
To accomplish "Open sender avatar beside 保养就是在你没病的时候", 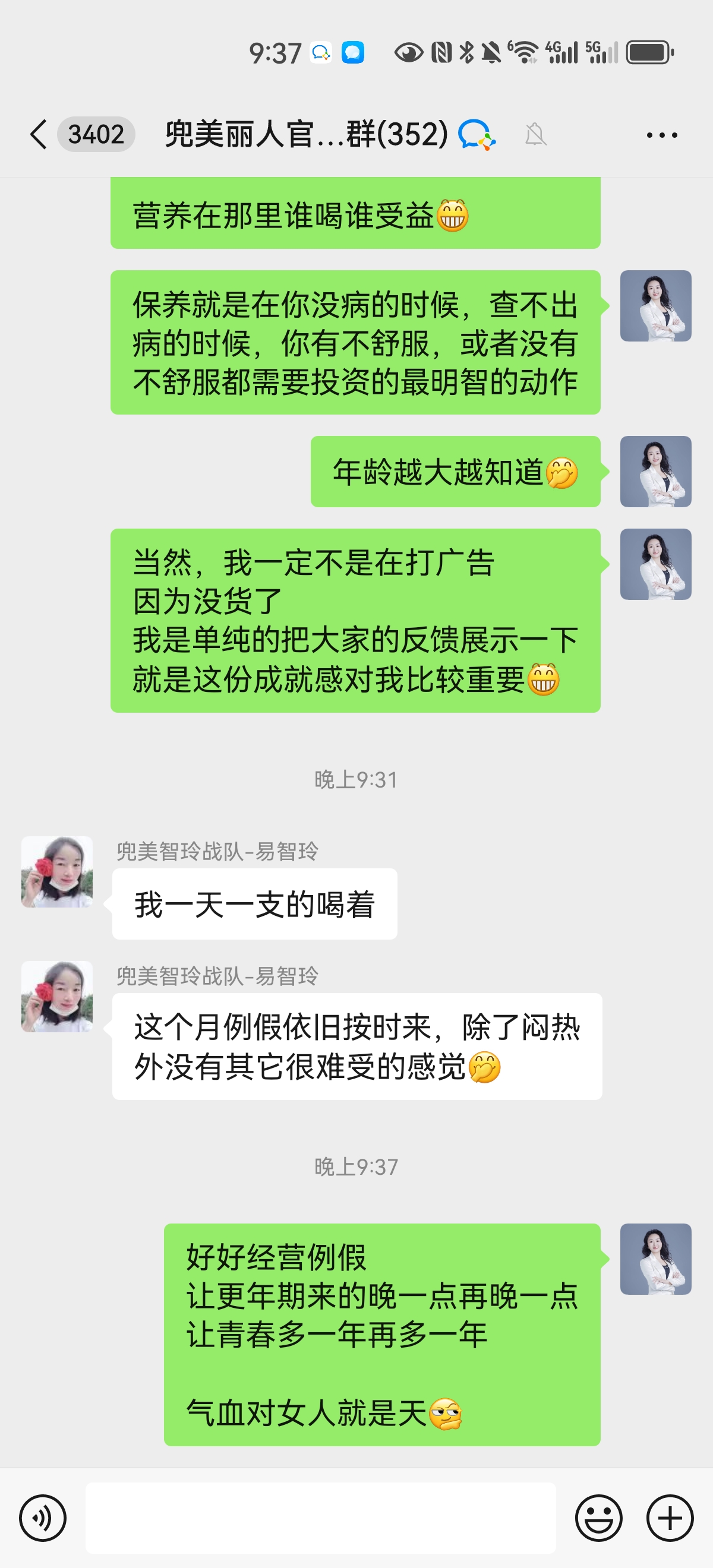I will (655, 305).
